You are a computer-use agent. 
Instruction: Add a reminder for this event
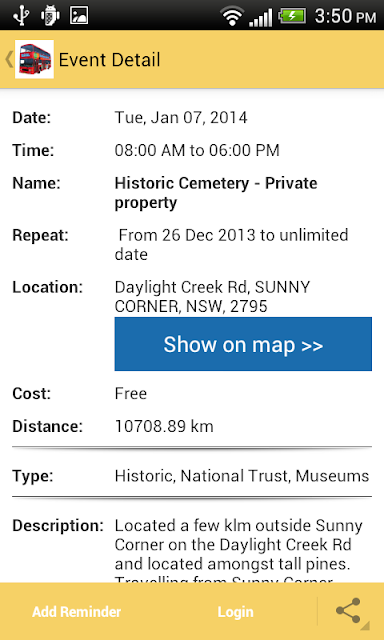click(77, 611)
